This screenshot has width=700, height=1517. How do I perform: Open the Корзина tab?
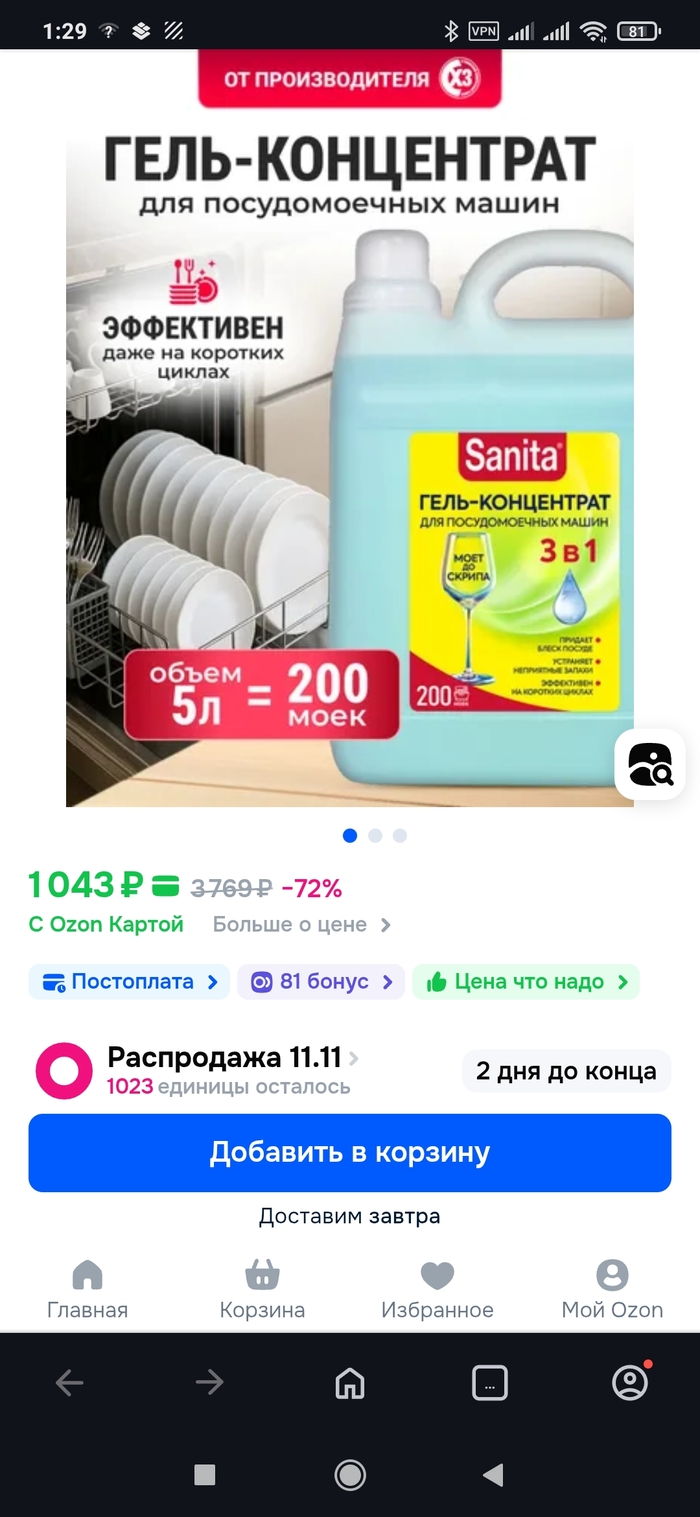[x=262, y=1290]
